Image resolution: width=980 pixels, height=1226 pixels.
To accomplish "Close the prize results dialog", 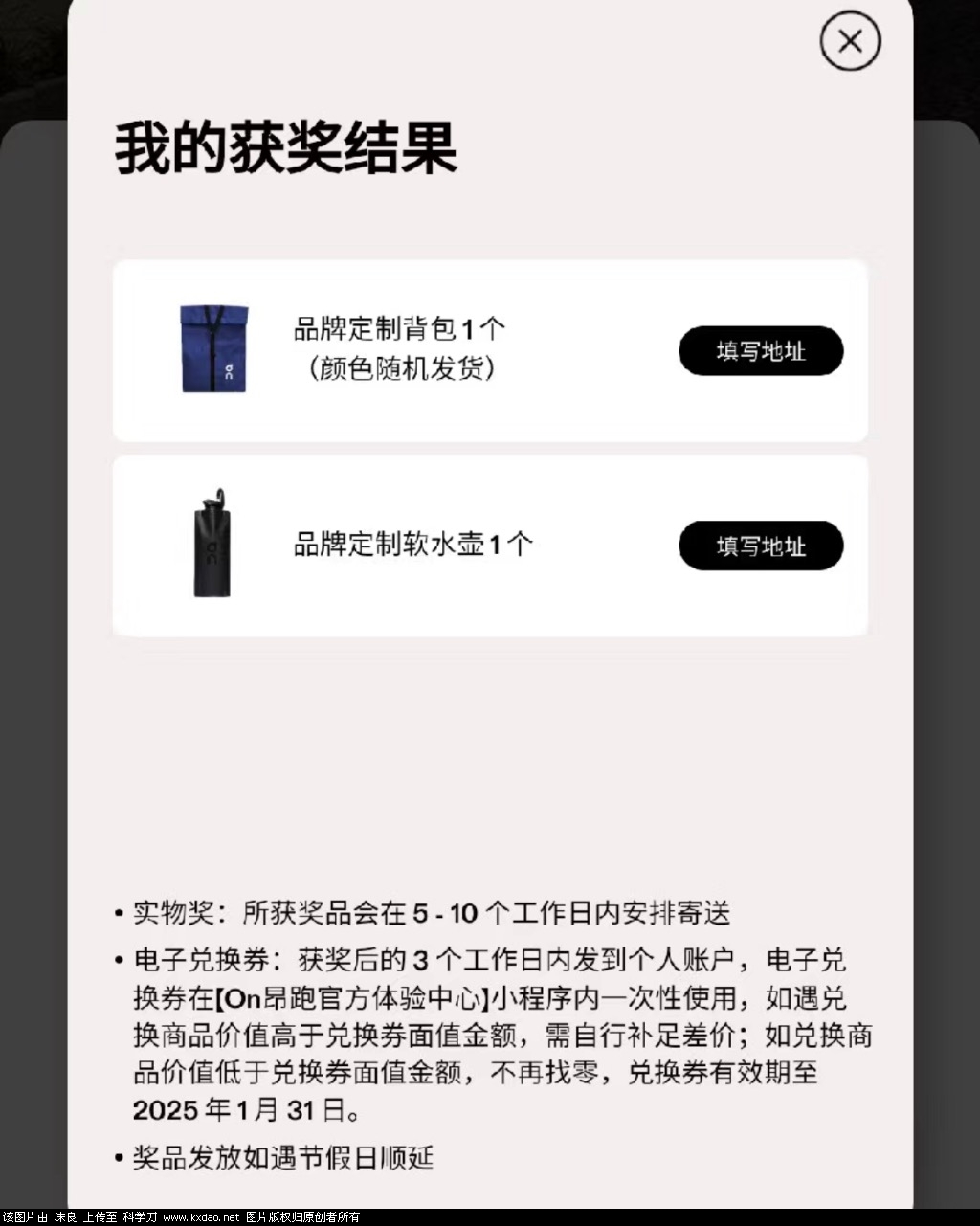I will pyautogui.click(x=850, y=41).
